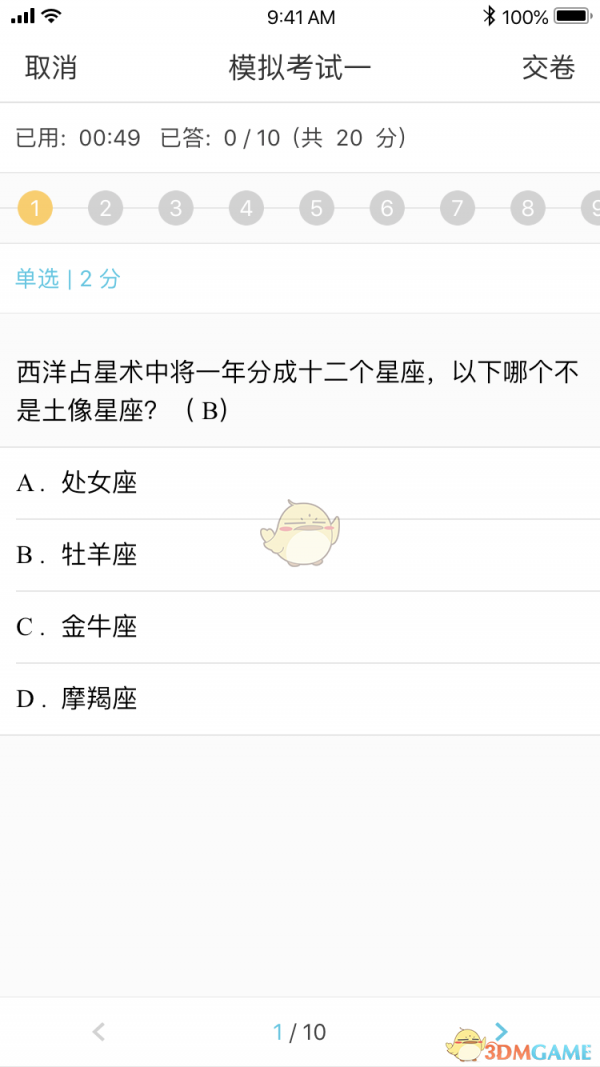Select question 6 in the number strip
The height and width of the screenshot is (1067, 600).
(386, 209)
